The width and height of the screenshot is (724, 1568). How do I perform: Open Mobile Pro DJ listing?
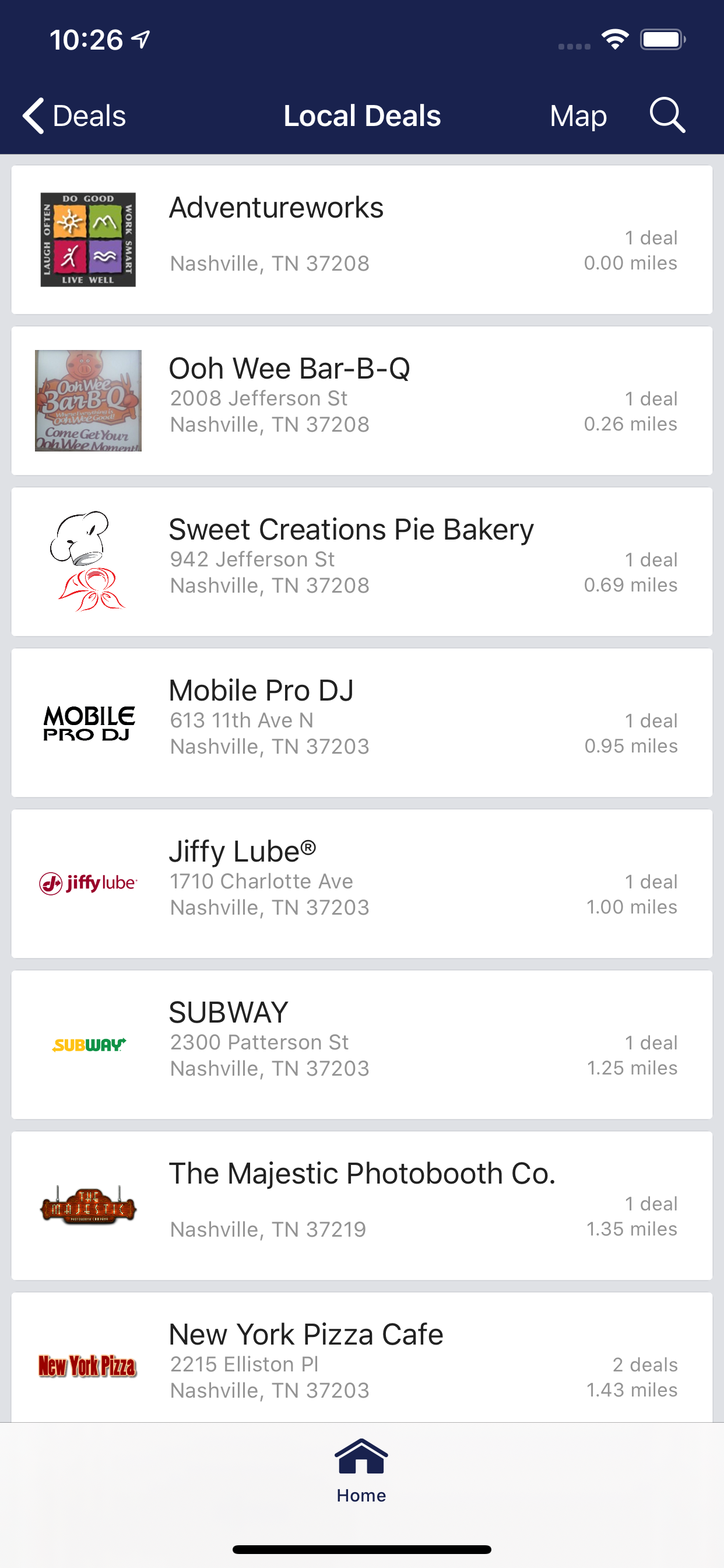click(361, 723)
